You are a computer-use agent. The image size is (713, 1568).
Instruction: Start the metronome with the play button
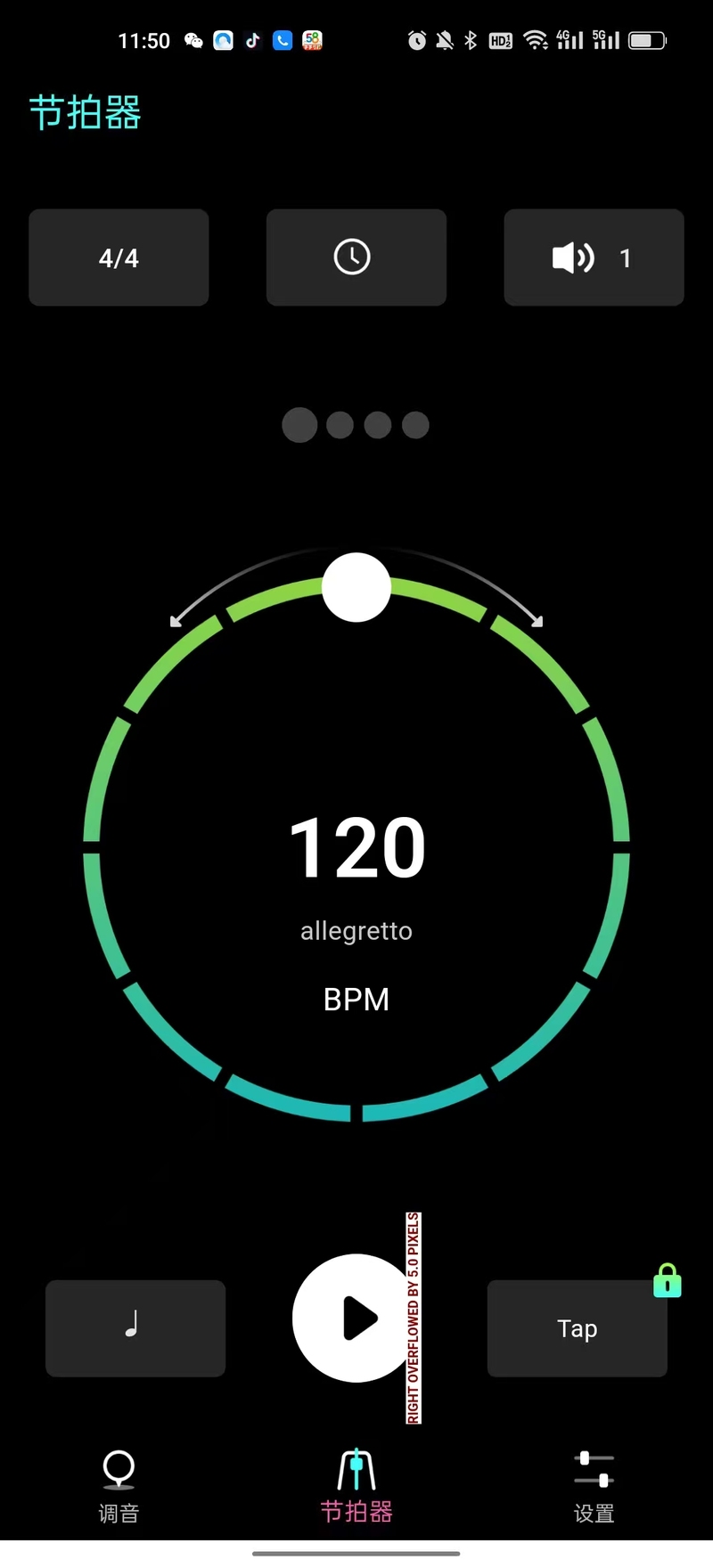356,1318
